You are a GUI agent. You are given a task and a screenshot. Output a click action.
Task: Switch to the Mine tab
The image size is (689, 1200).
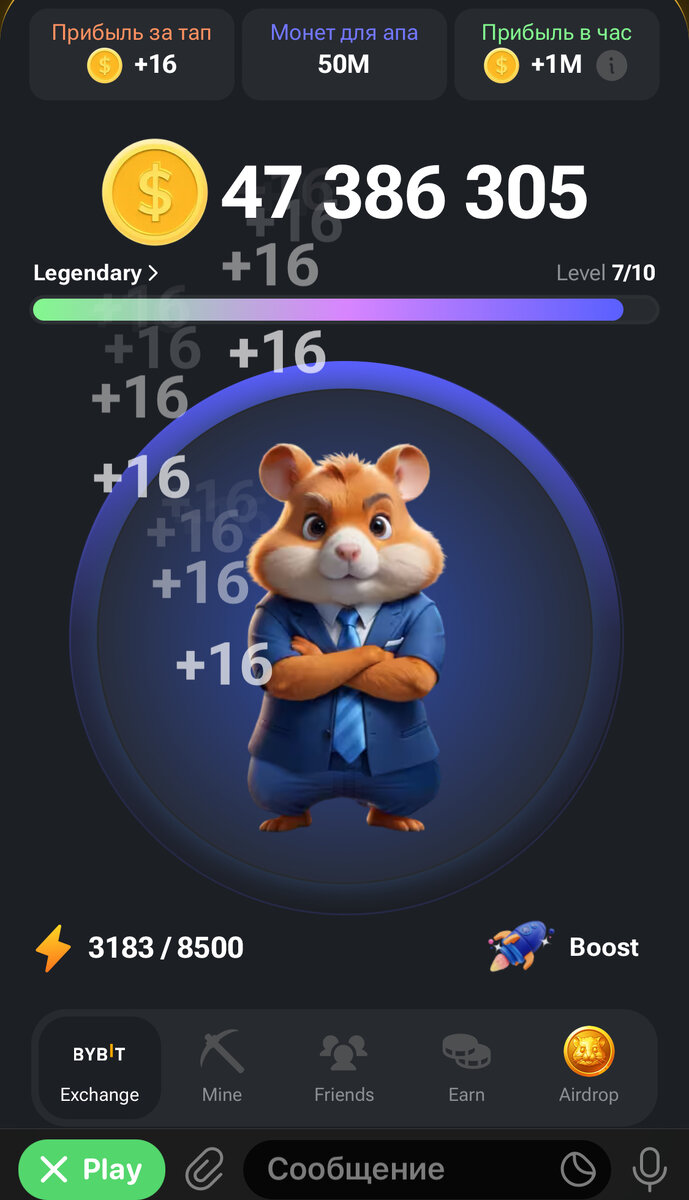click(x=222, y=1068)
